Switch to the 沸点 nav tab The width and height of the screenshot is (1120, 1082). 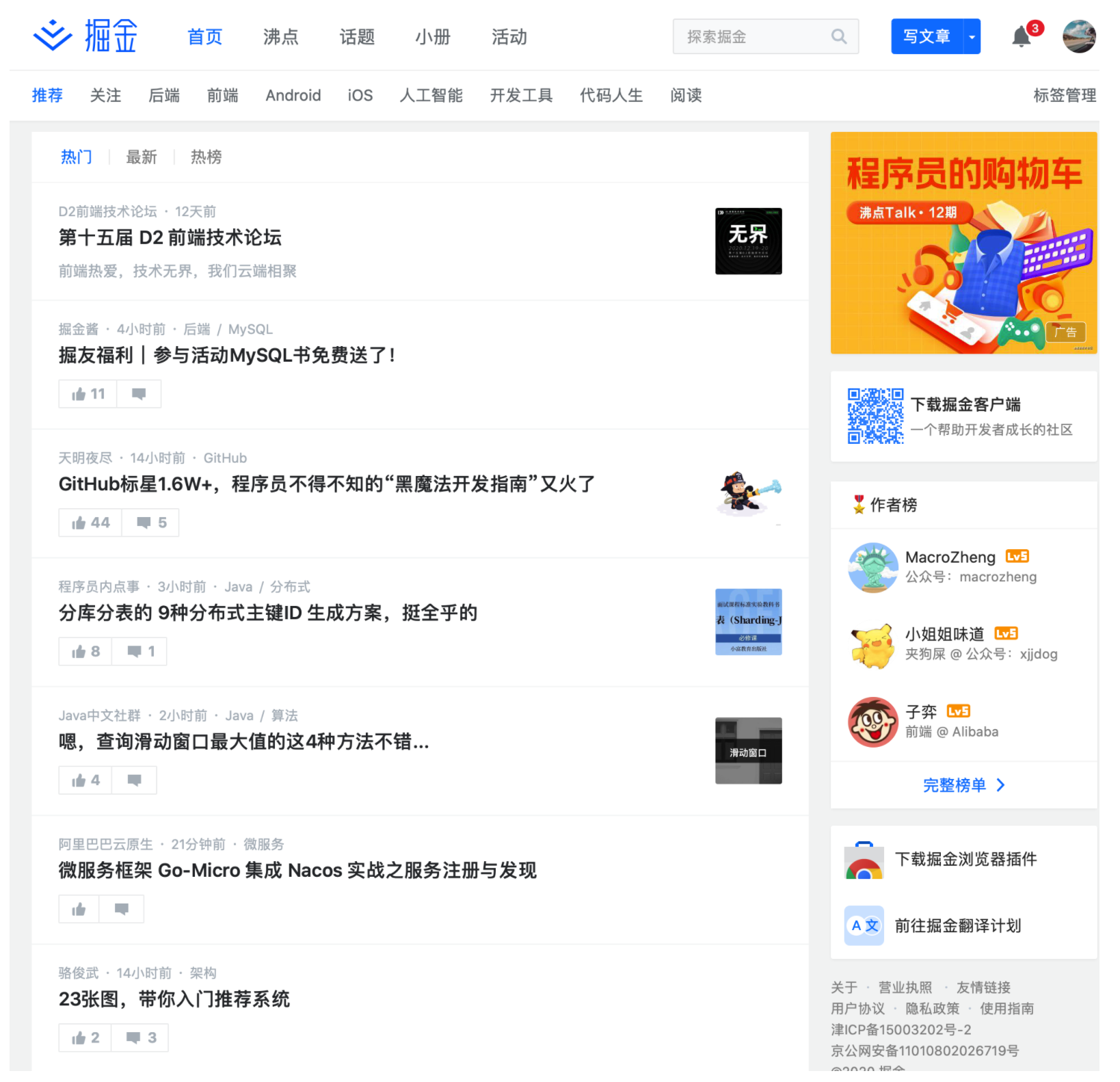click(x=280, y=36)
